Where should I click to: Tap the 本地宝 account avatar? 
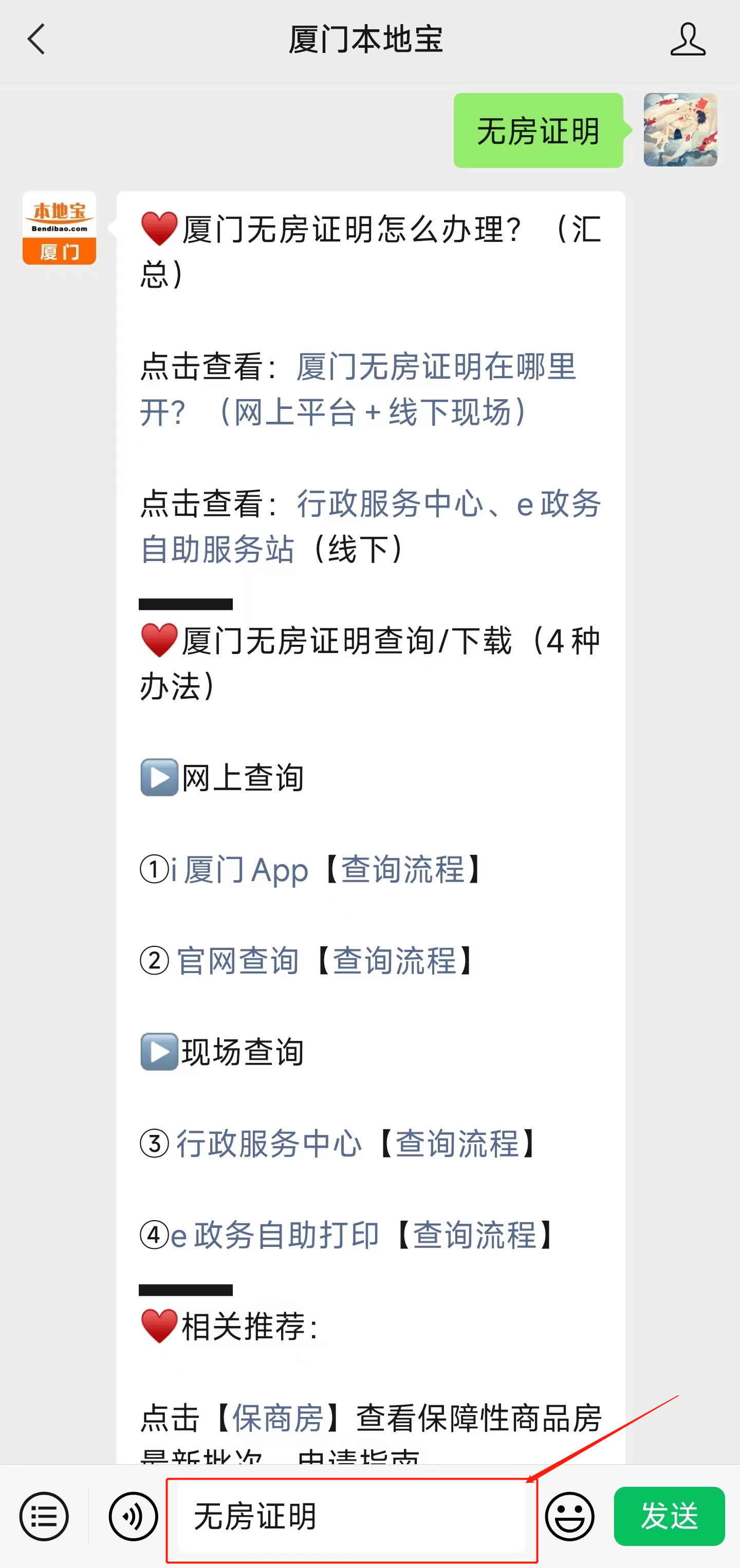pyautogui.click(x=59, y=228)
